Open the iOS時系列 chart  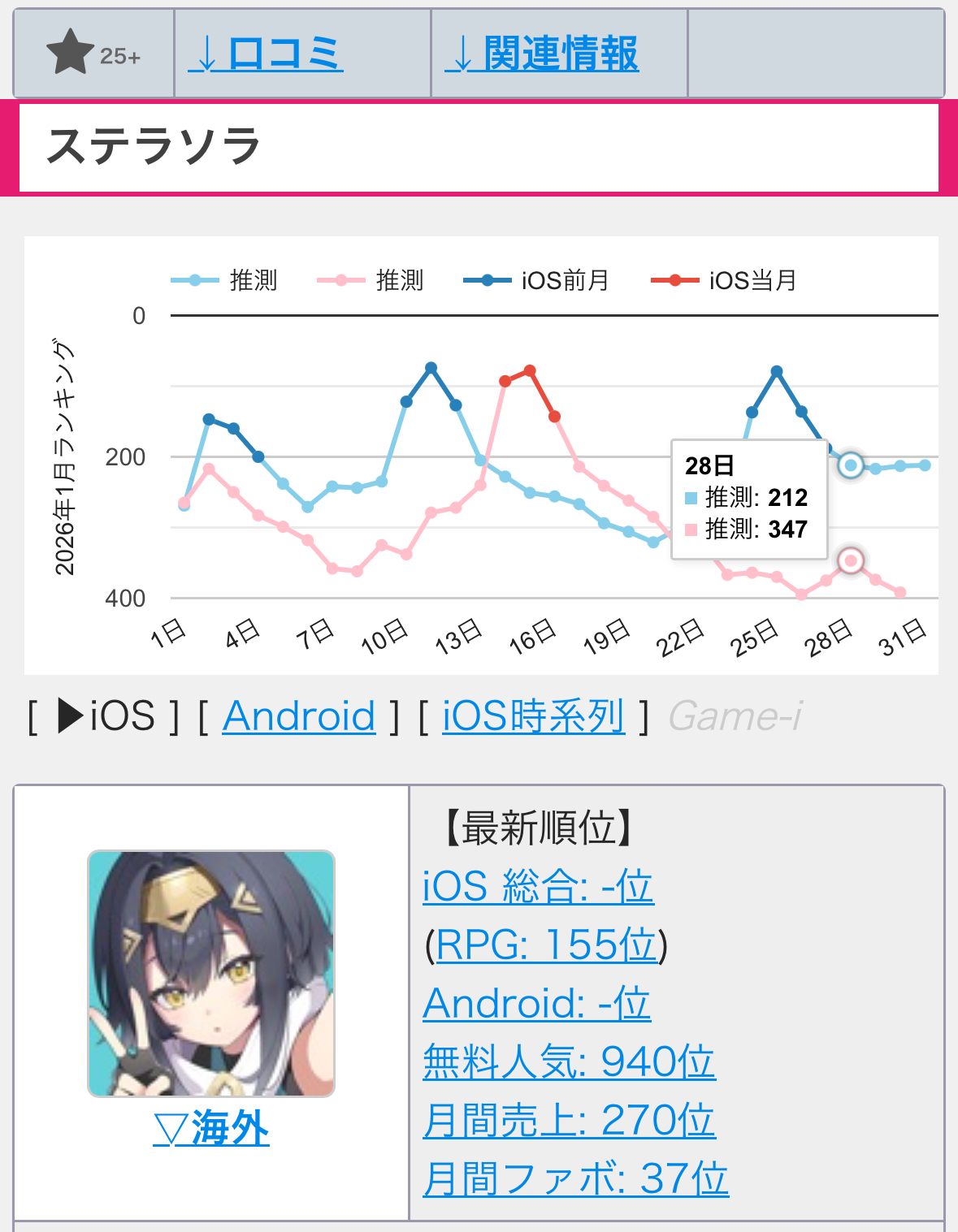click(533, 716)
